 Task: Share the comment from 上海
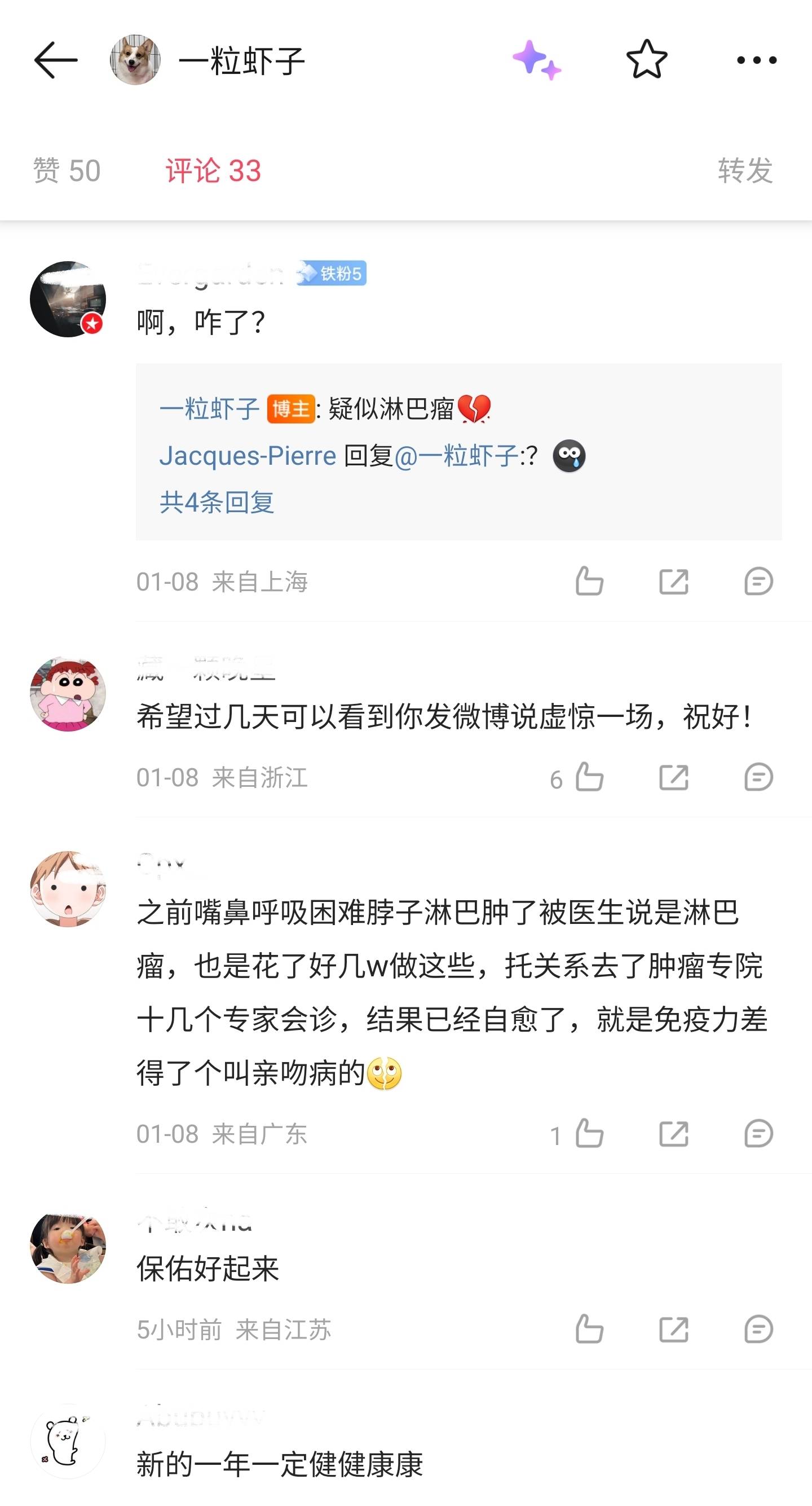673,581
